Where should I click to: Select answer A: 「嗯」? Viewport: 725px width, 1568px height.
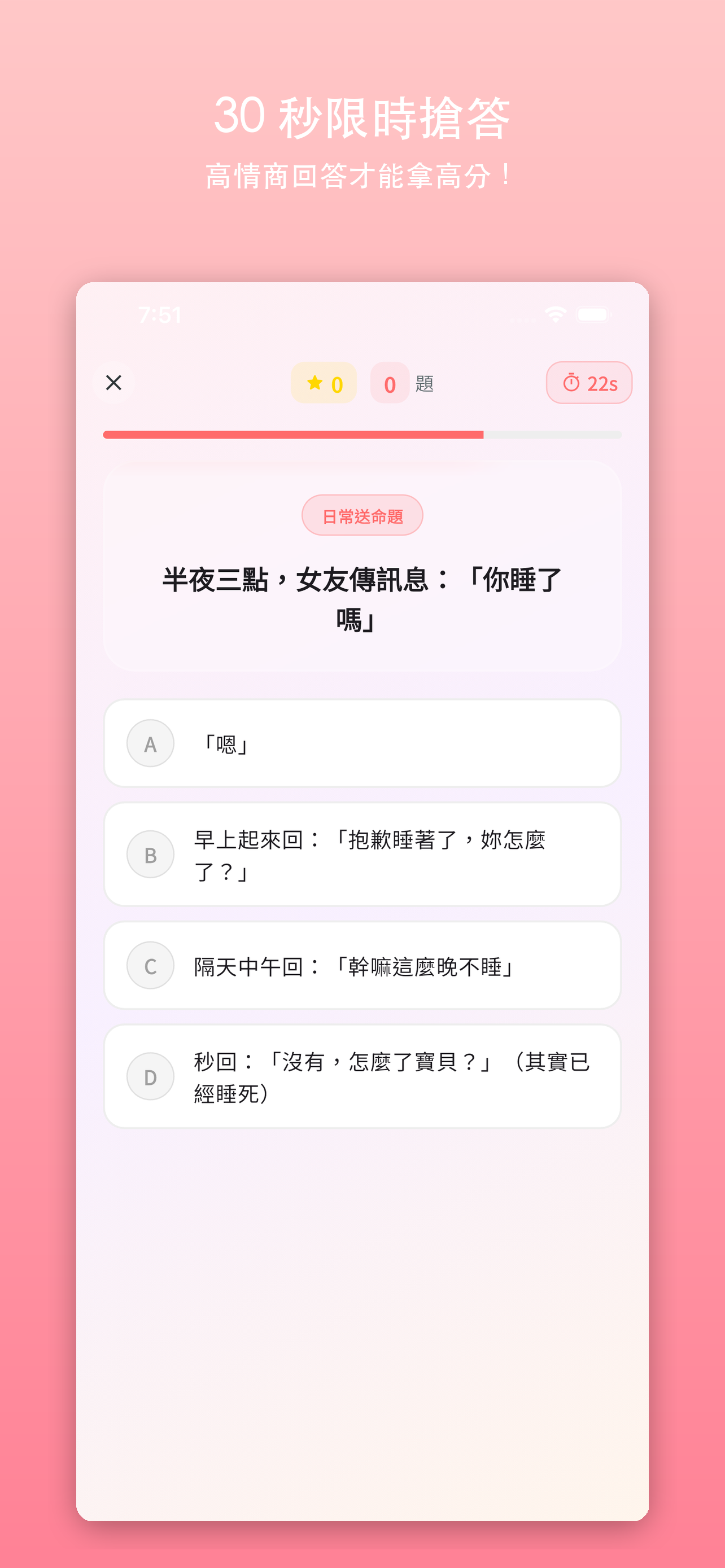pyautogui.click(x=362, y=743)
